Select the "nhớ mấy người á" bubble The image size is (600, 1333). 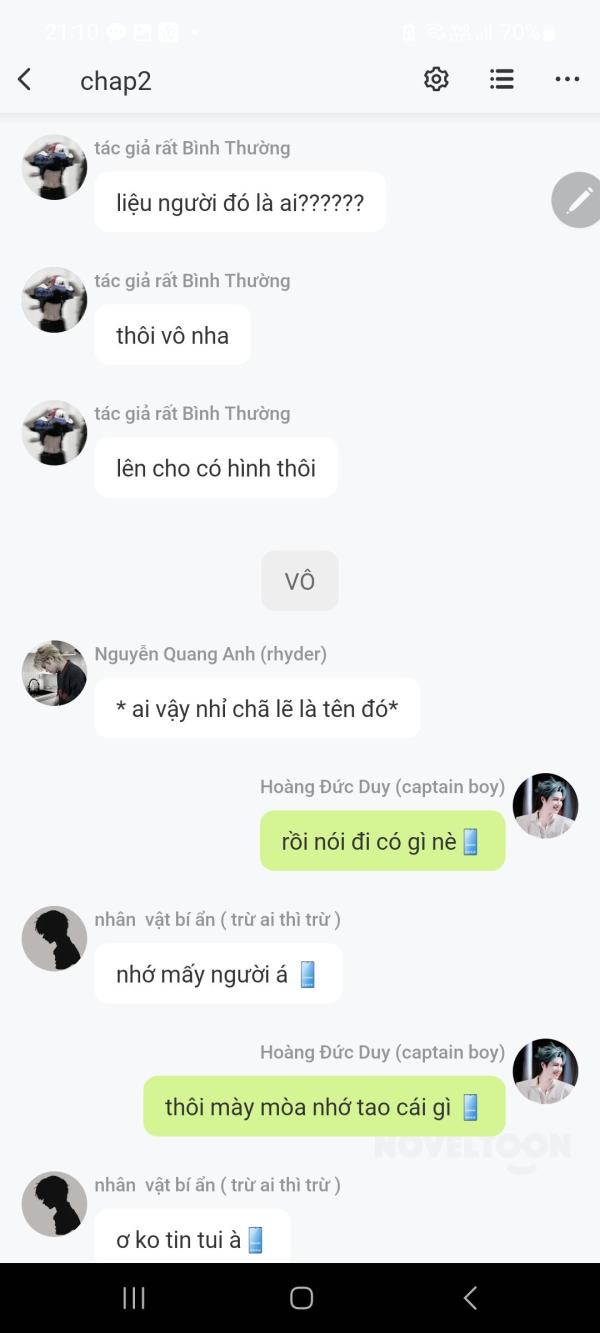pyautogui.click(x=218, y=974)
